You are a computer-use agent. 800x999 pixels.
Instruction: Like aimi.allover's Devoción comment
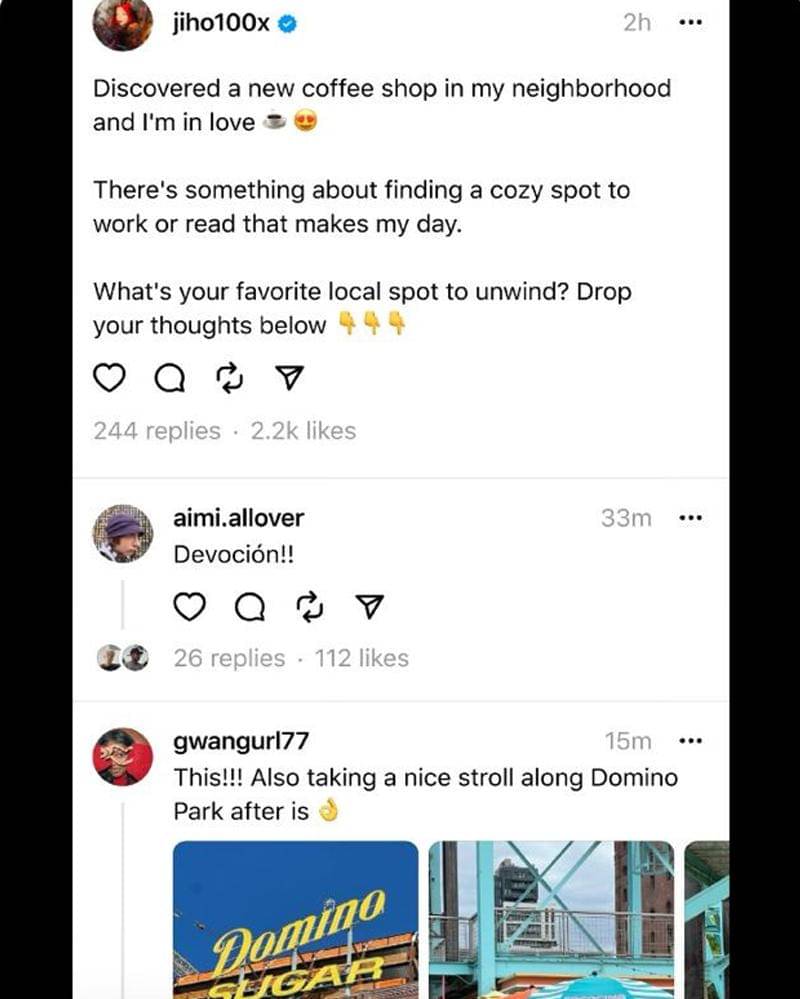point(192,605)
